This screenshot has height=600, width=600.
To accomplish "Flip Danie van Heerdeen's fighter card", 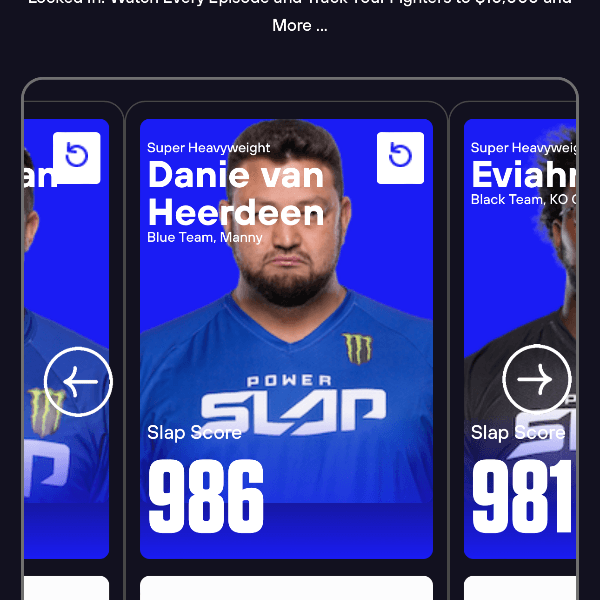I will tap(400, 157).
